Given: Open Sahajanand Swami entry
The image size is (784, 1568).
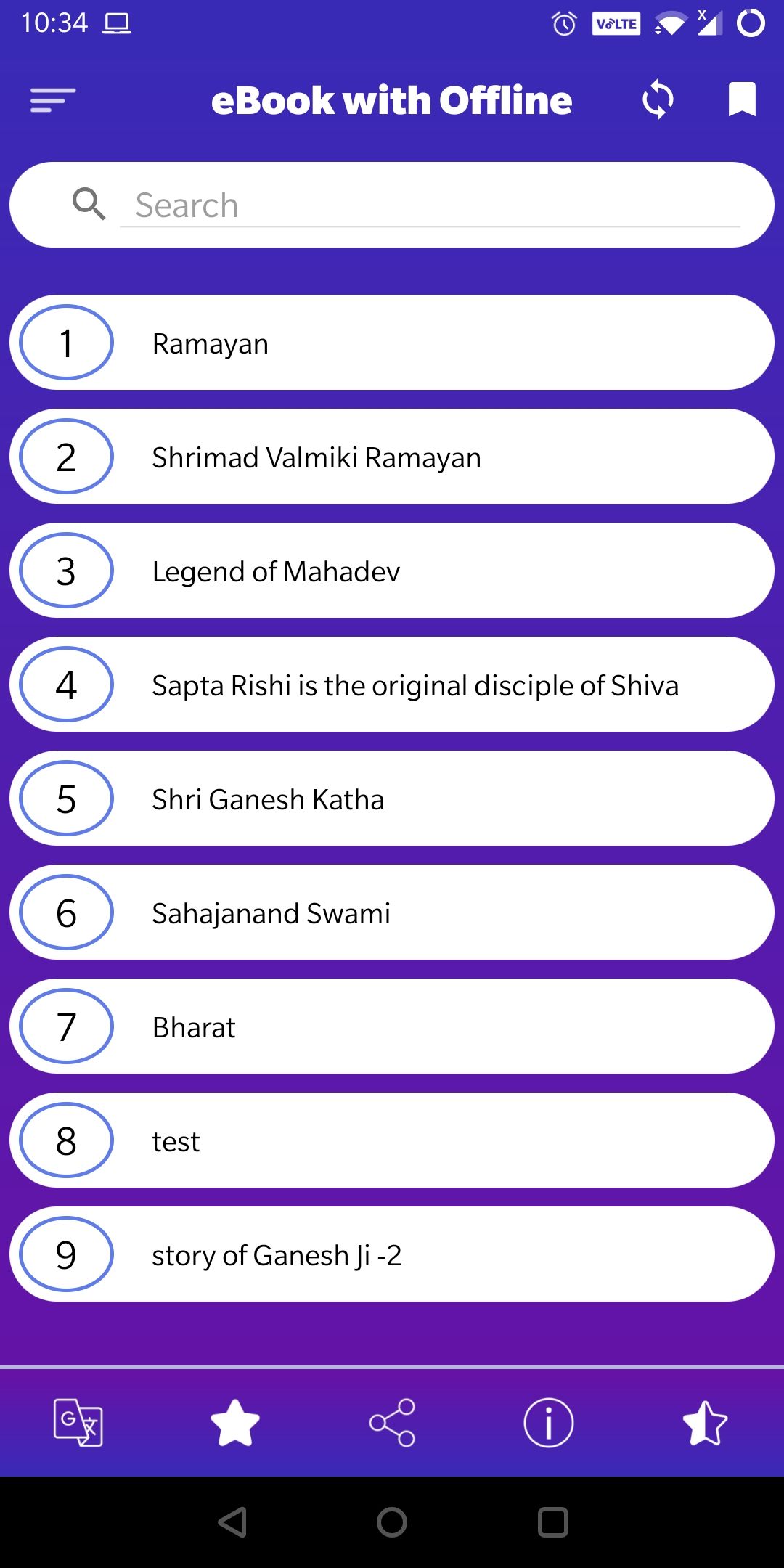Looking at the screenshot, I should (392, 912).
